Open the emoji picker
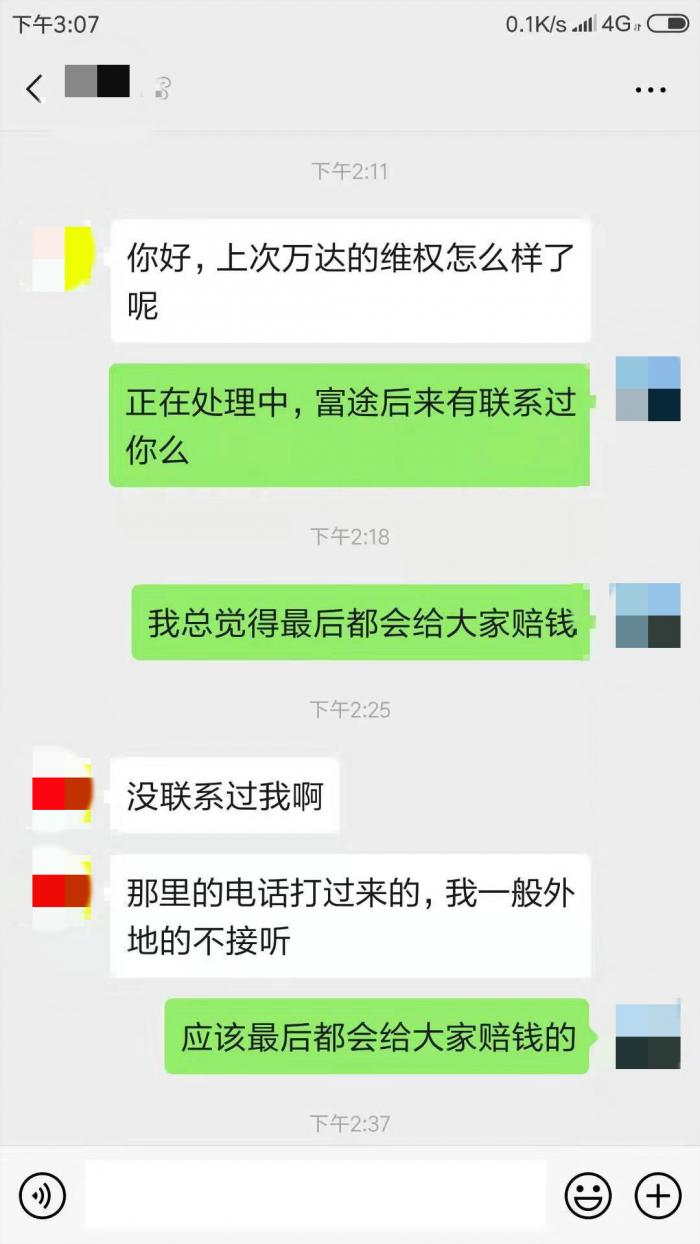Screen dimensions: 700x1244 [588, 1195]
